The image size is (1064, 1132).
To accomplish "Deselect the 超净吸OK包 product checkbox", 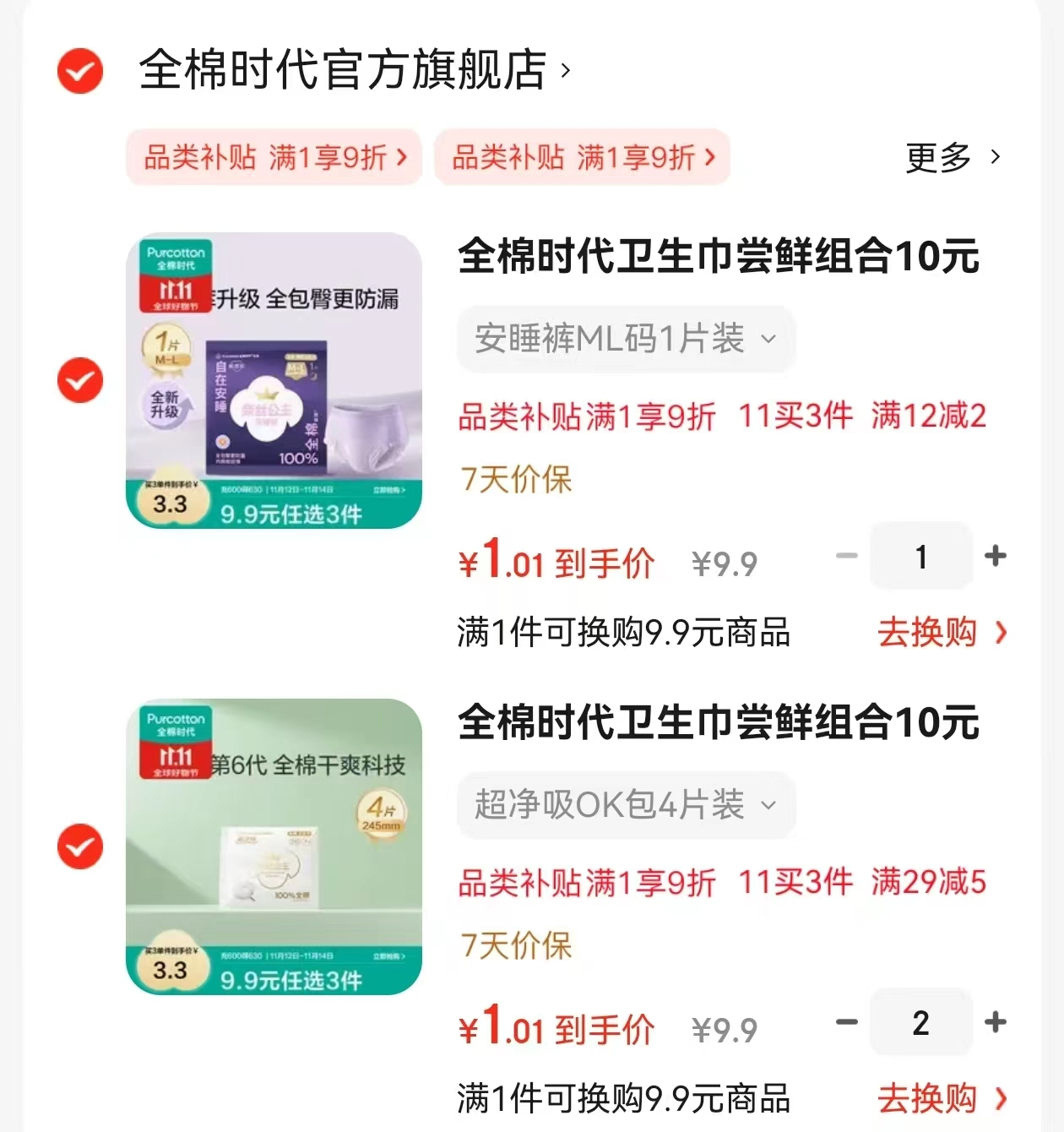I will [79, 846].
